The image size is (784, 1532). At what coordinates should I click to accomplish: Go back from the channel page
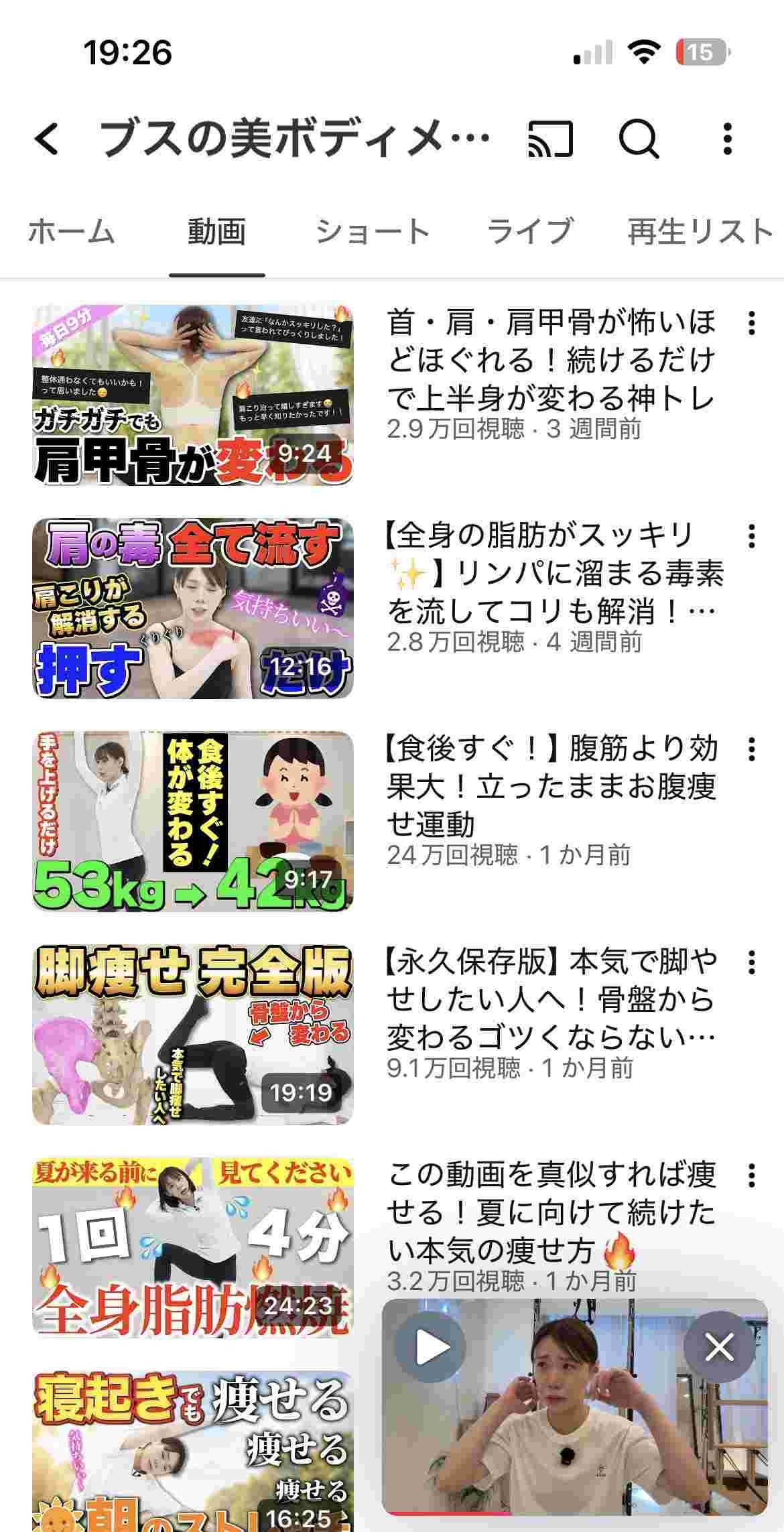[x=47, y=139]
